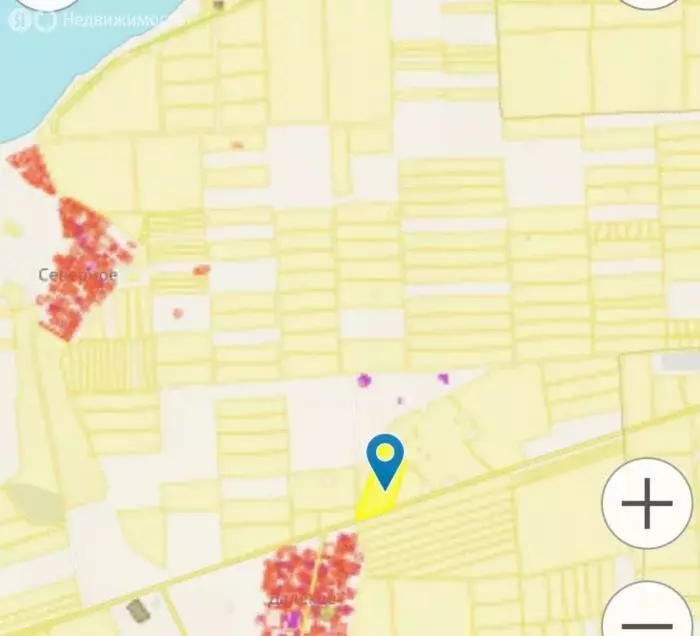This screenshot has height=636, width=700.
Task: Zoom in on the map
Action: pos(647,503)
